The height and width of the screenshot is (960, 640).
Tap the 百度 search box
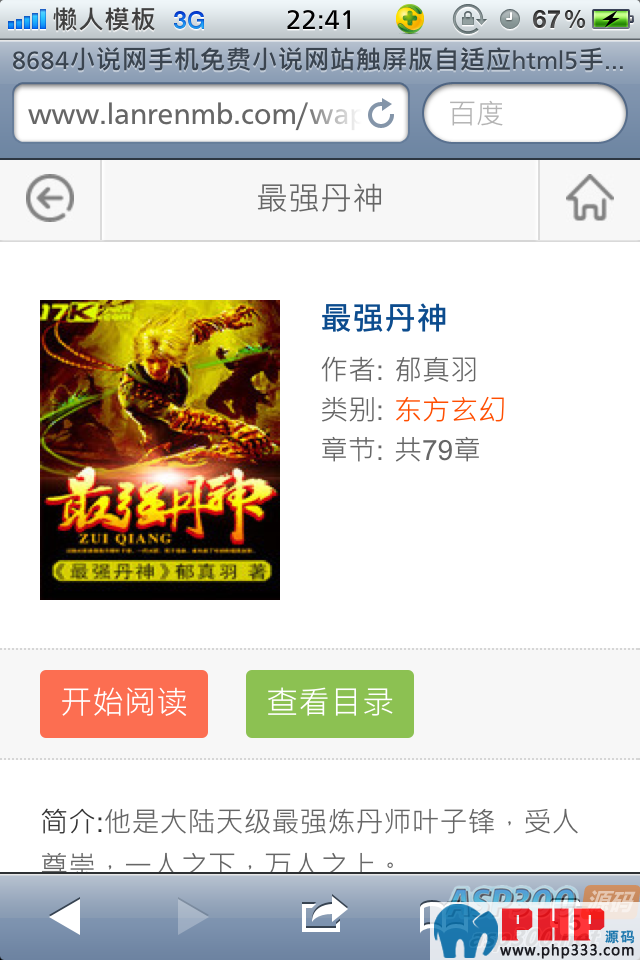525,114
